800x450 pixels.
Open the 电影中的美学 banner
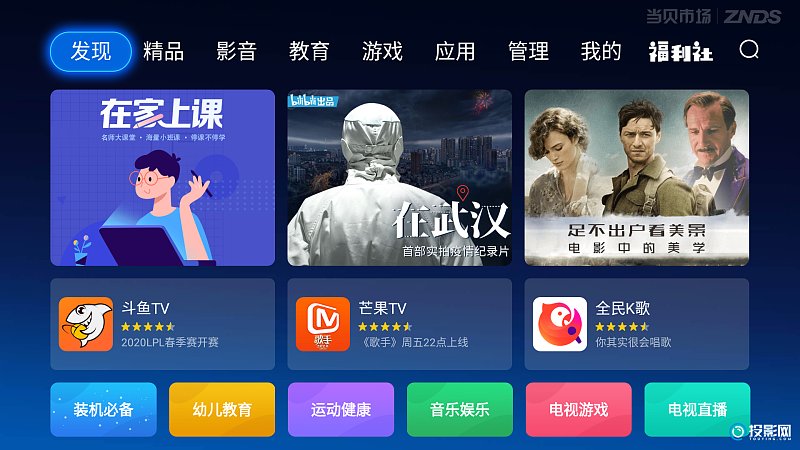[x=636, y=178]
